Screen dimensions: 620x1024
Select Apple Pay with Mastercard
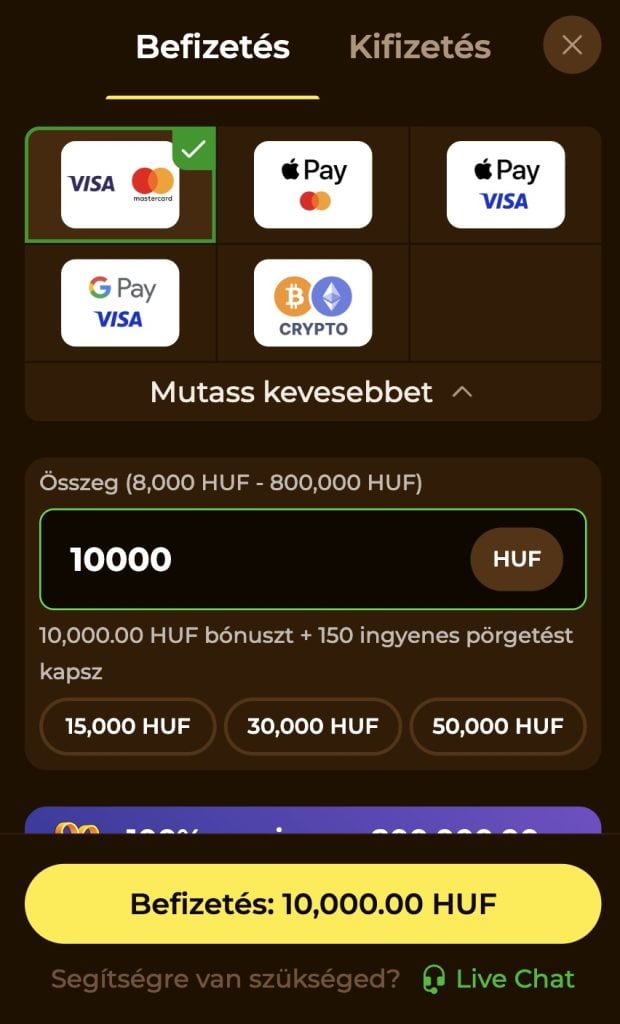coord(313,185)
